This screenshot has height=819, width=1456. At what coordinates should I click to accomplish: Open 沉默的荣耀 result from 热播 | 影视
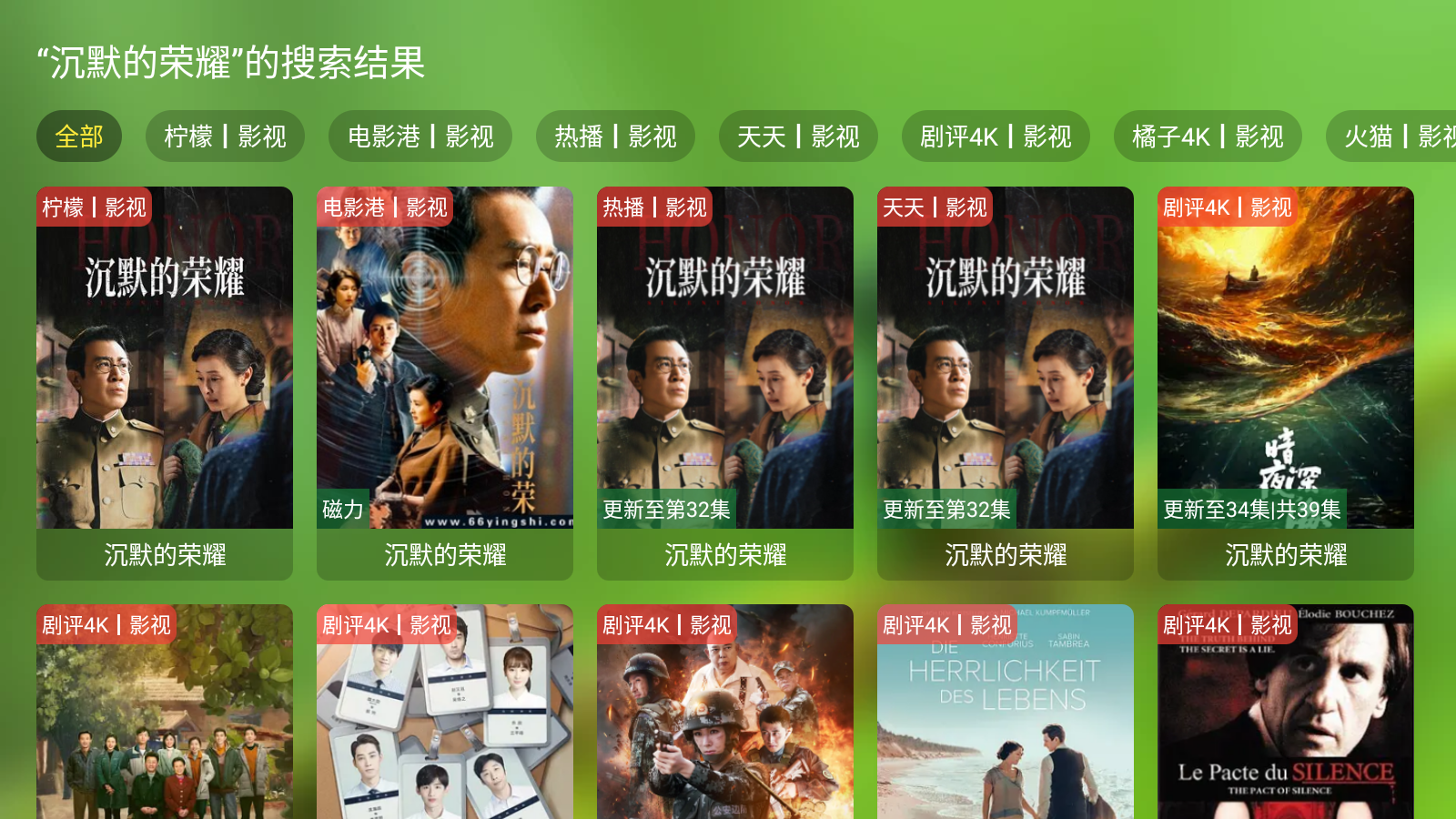tap(725, 382)
